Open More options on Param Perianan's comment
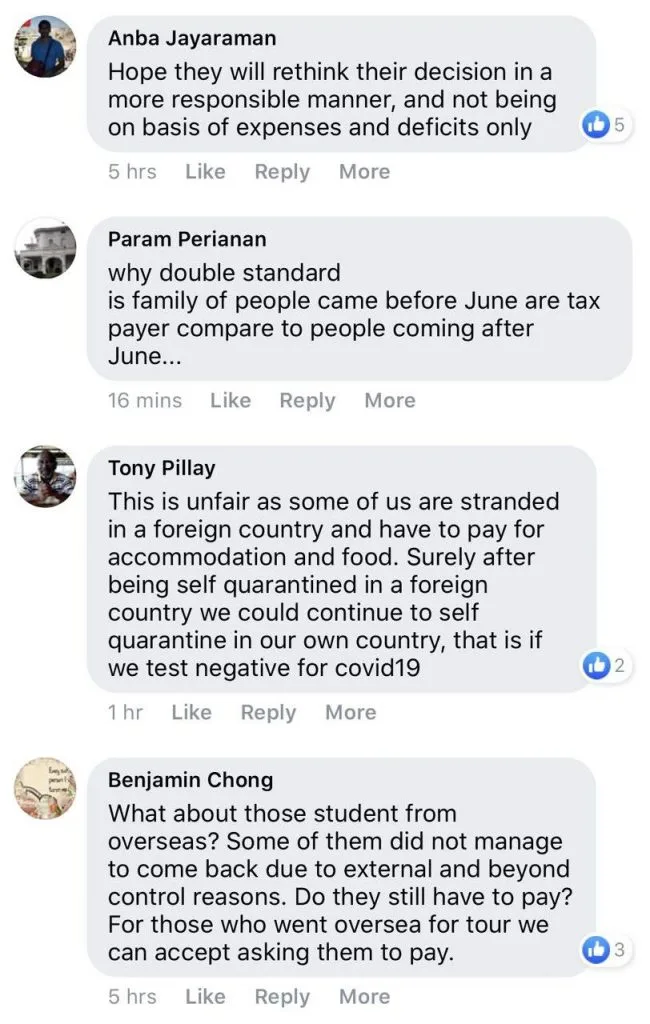The height and width of the screenshot is (1024, 650). tap(389, 401)
